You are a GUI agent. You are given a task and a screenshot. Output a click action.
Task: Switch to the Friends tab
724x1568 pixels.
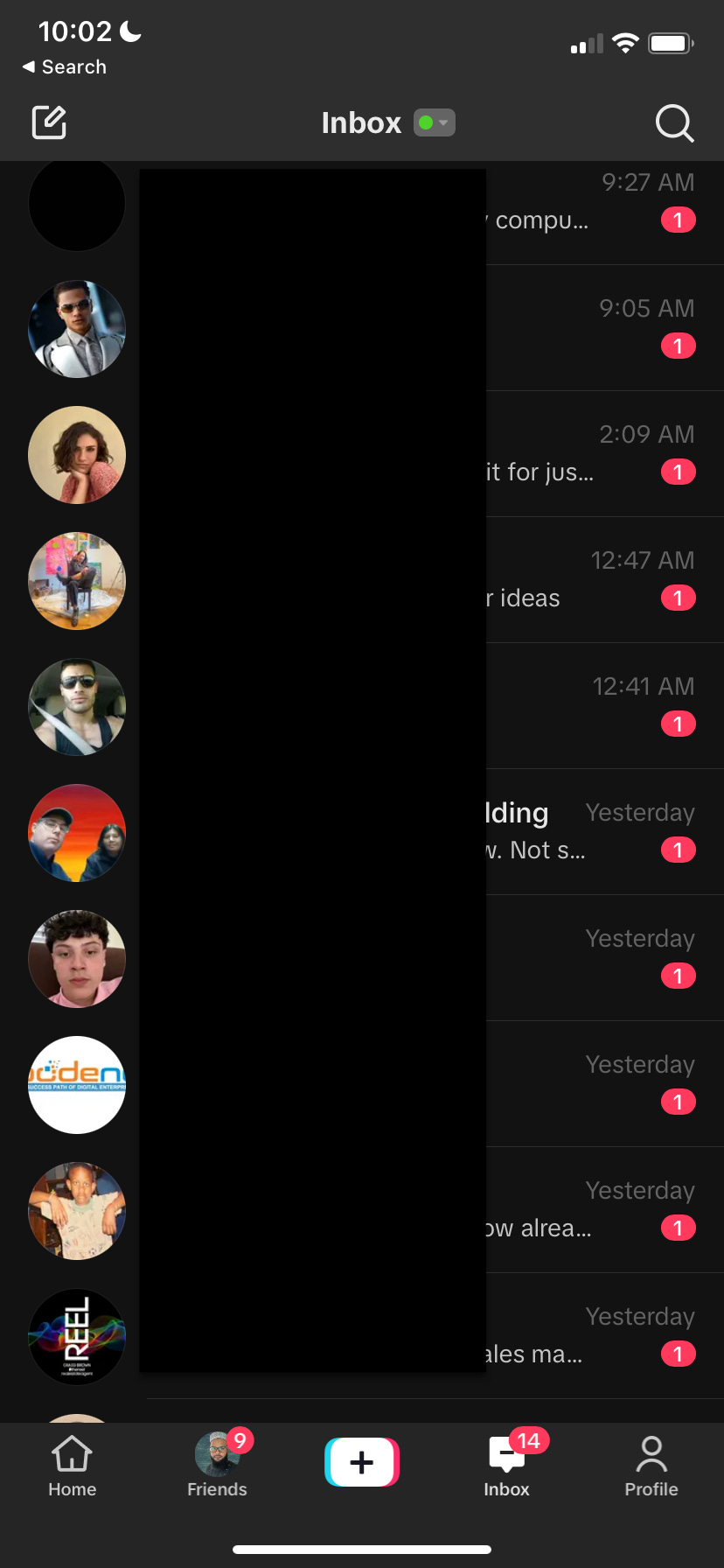217,1467
